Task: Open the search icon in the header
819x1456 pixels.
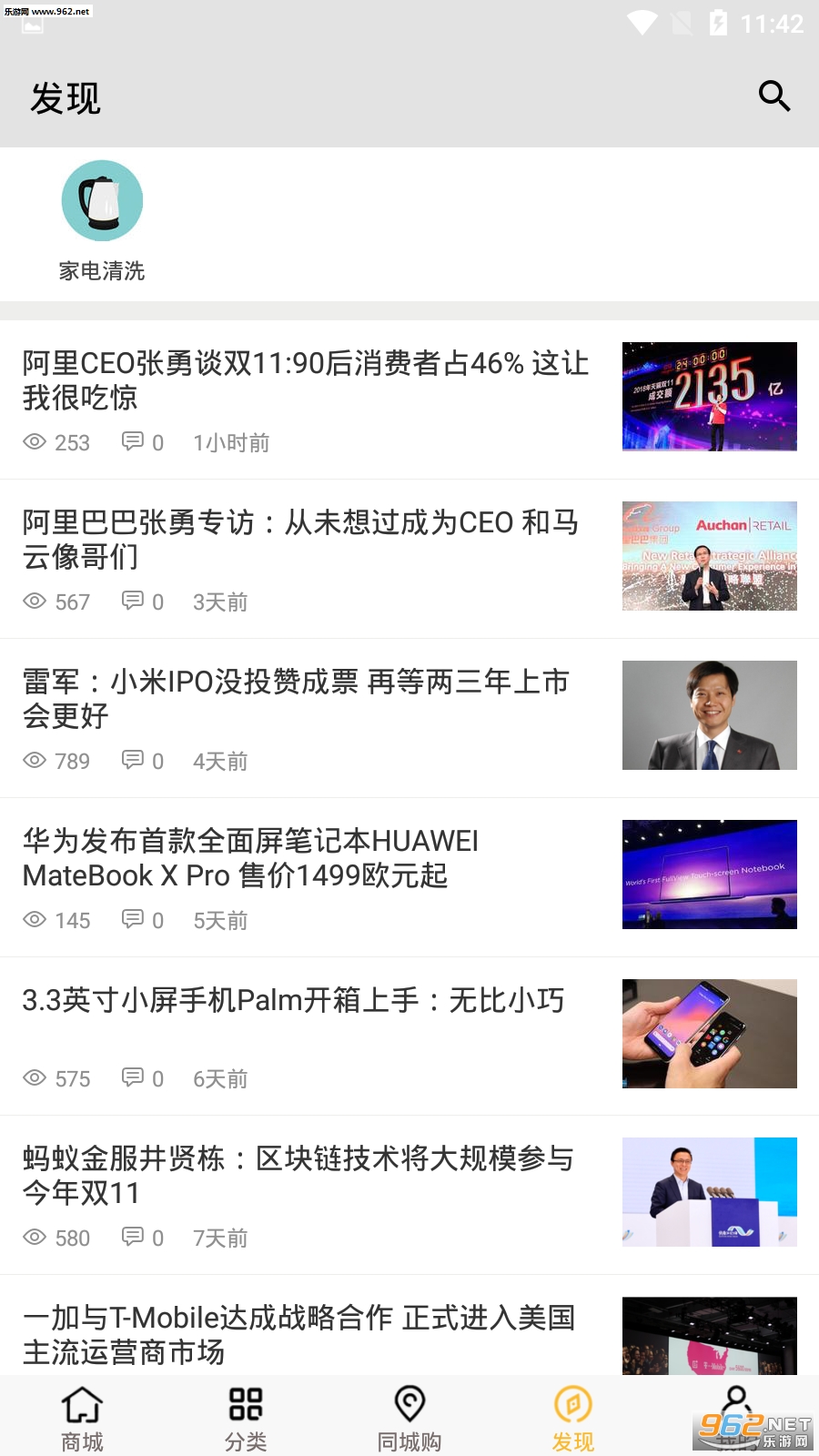Action: [773, 96]
